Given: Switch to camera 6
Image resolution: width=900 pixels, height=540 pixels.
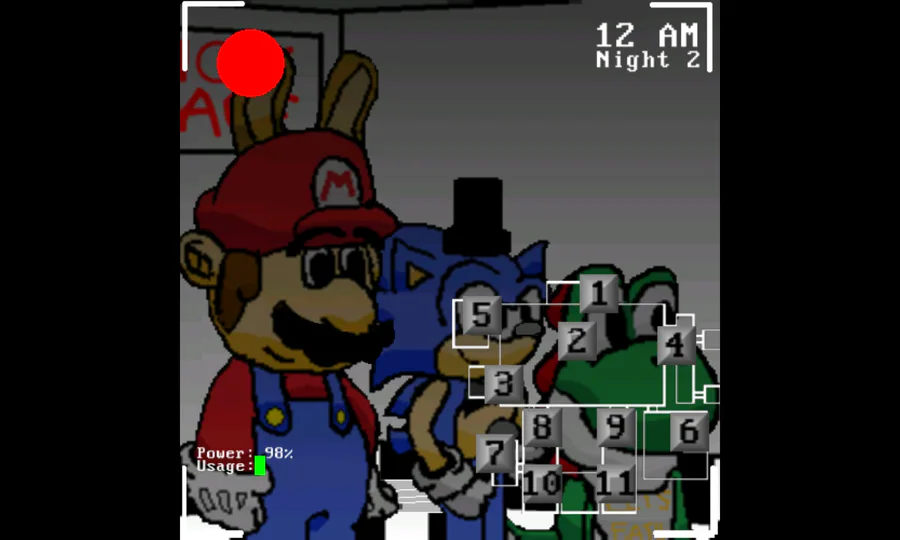Looking at the screenshot, I should (689, 431).
